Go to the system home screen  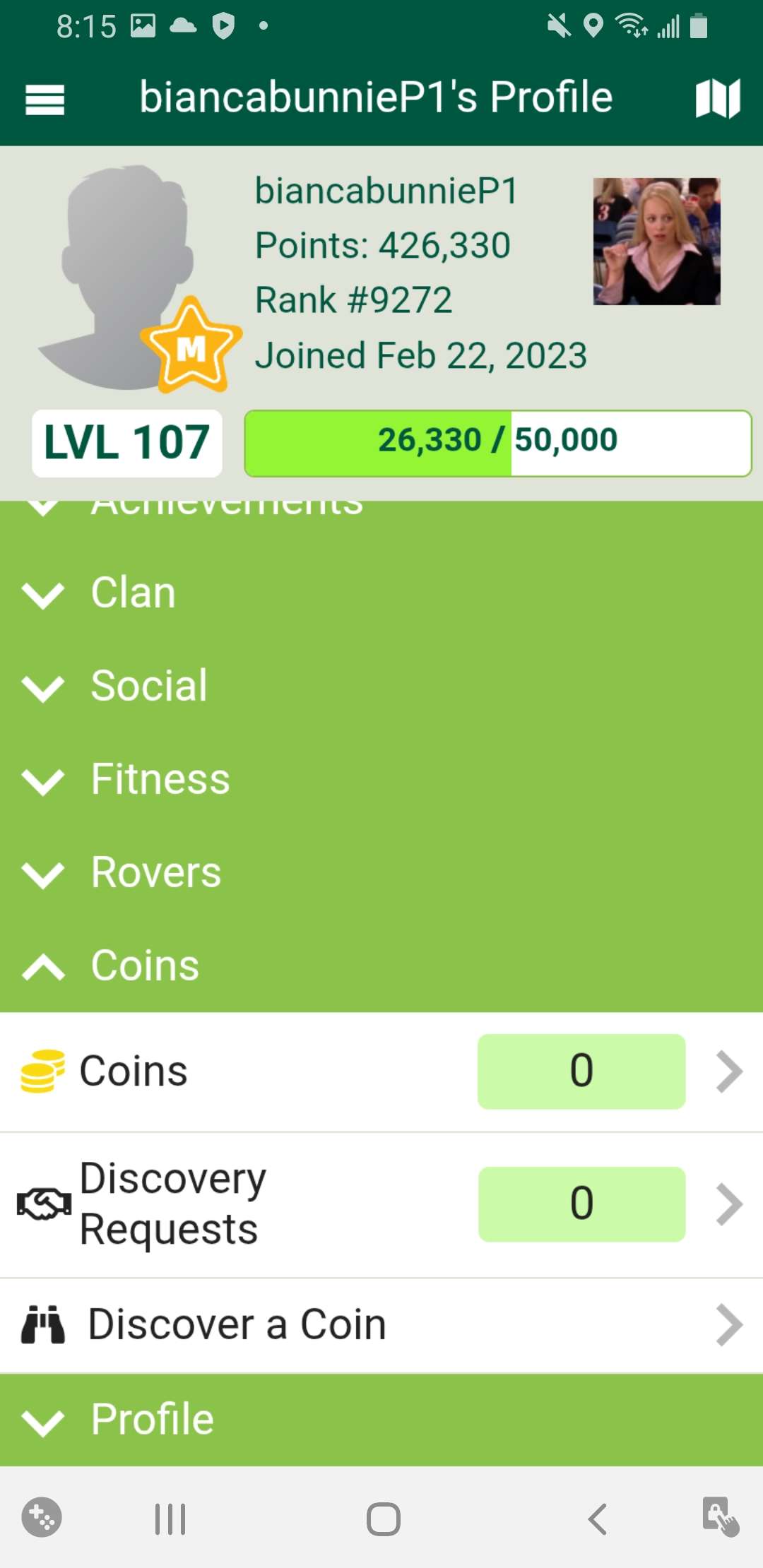pos(383,1519)
